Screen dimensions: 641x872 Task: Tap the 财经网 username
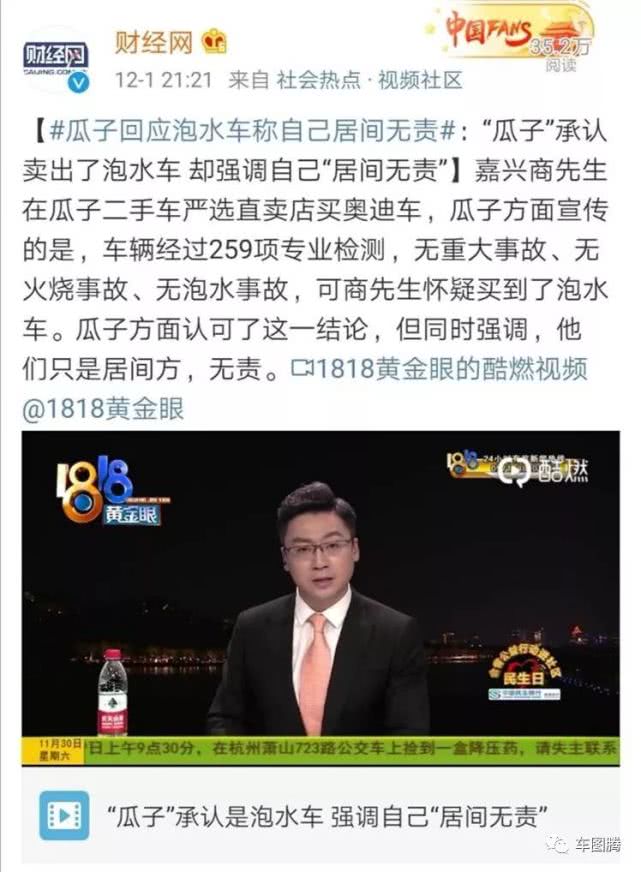(x=152, y=41)
